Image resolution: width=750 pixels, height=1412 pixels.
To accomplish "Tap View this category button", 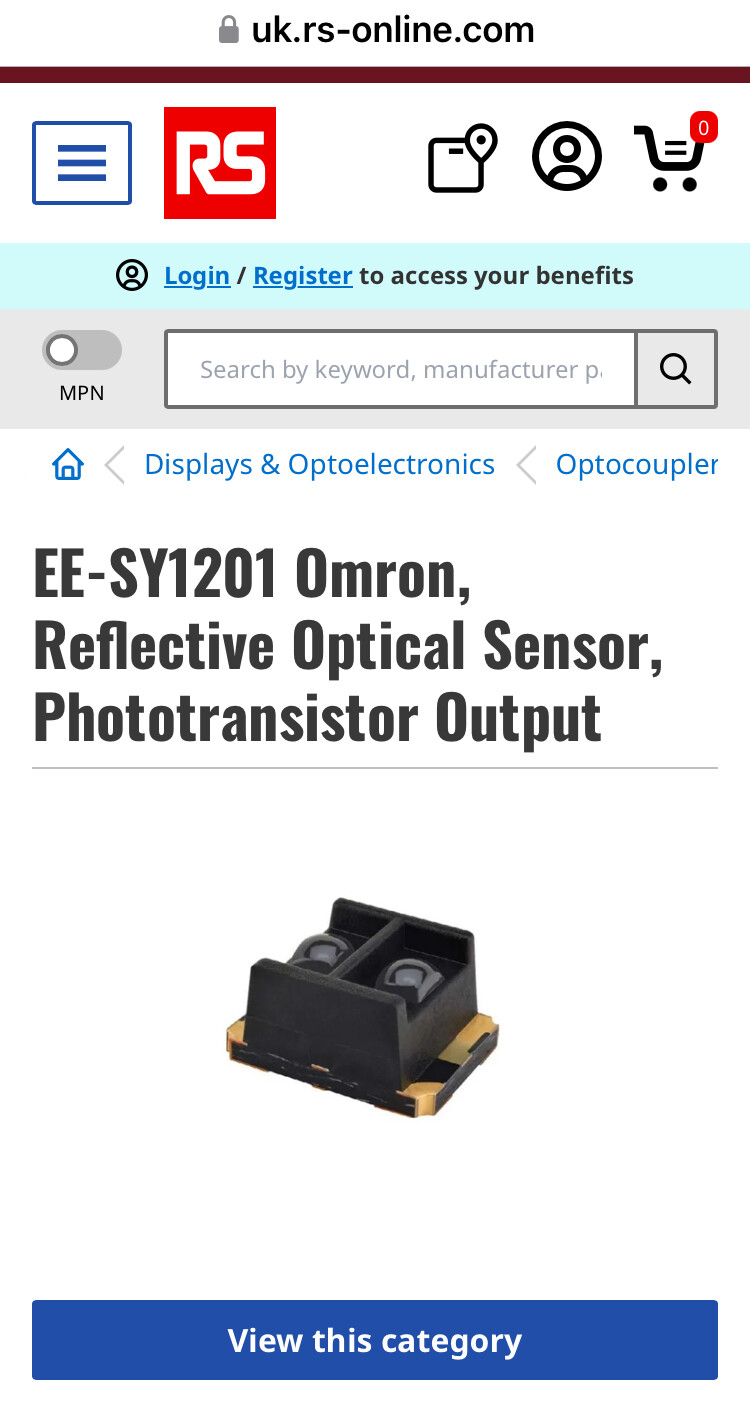I will [x=375, y=1340].
